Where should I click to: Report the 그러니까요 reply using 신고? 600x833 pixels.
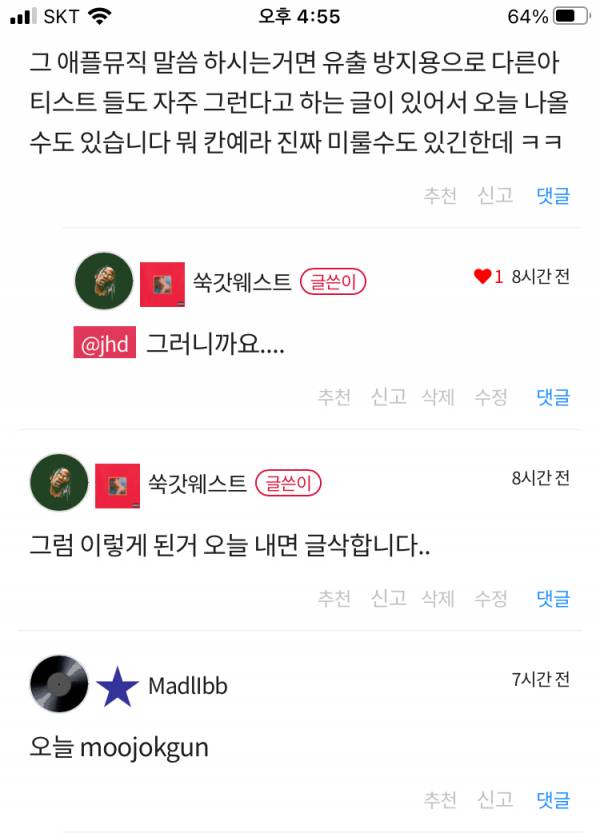click(x=388, y=397)
